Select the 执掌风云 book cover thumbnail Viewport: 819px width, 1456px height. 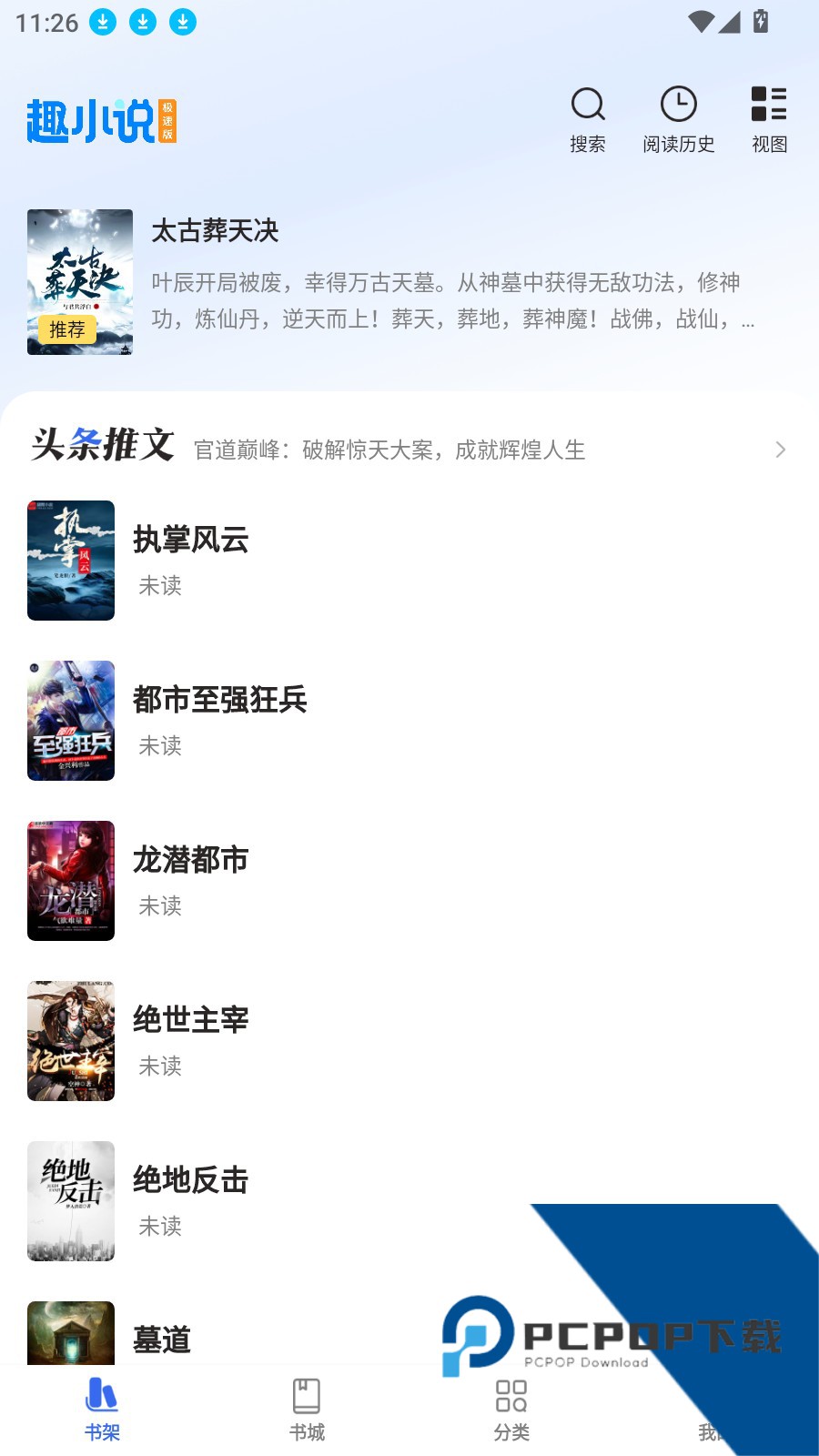71,561
